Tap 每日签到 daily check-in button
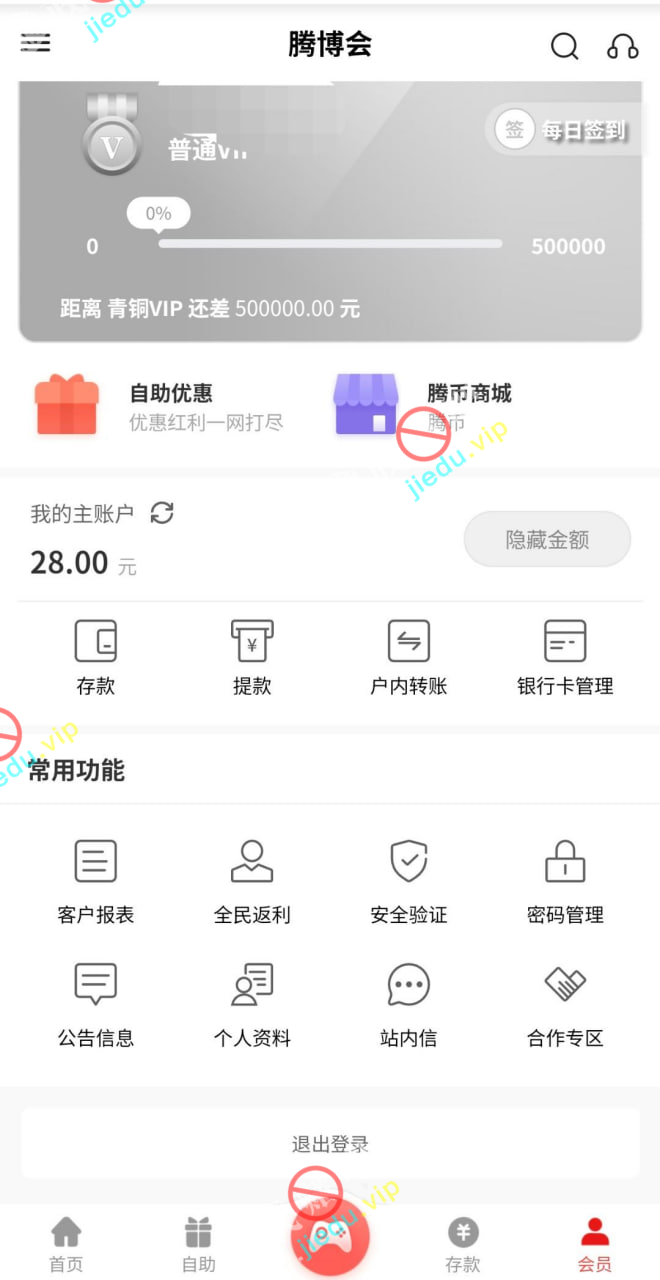Image resolution: width=660 pixels, height=1280 pixels. coord(562,130)
